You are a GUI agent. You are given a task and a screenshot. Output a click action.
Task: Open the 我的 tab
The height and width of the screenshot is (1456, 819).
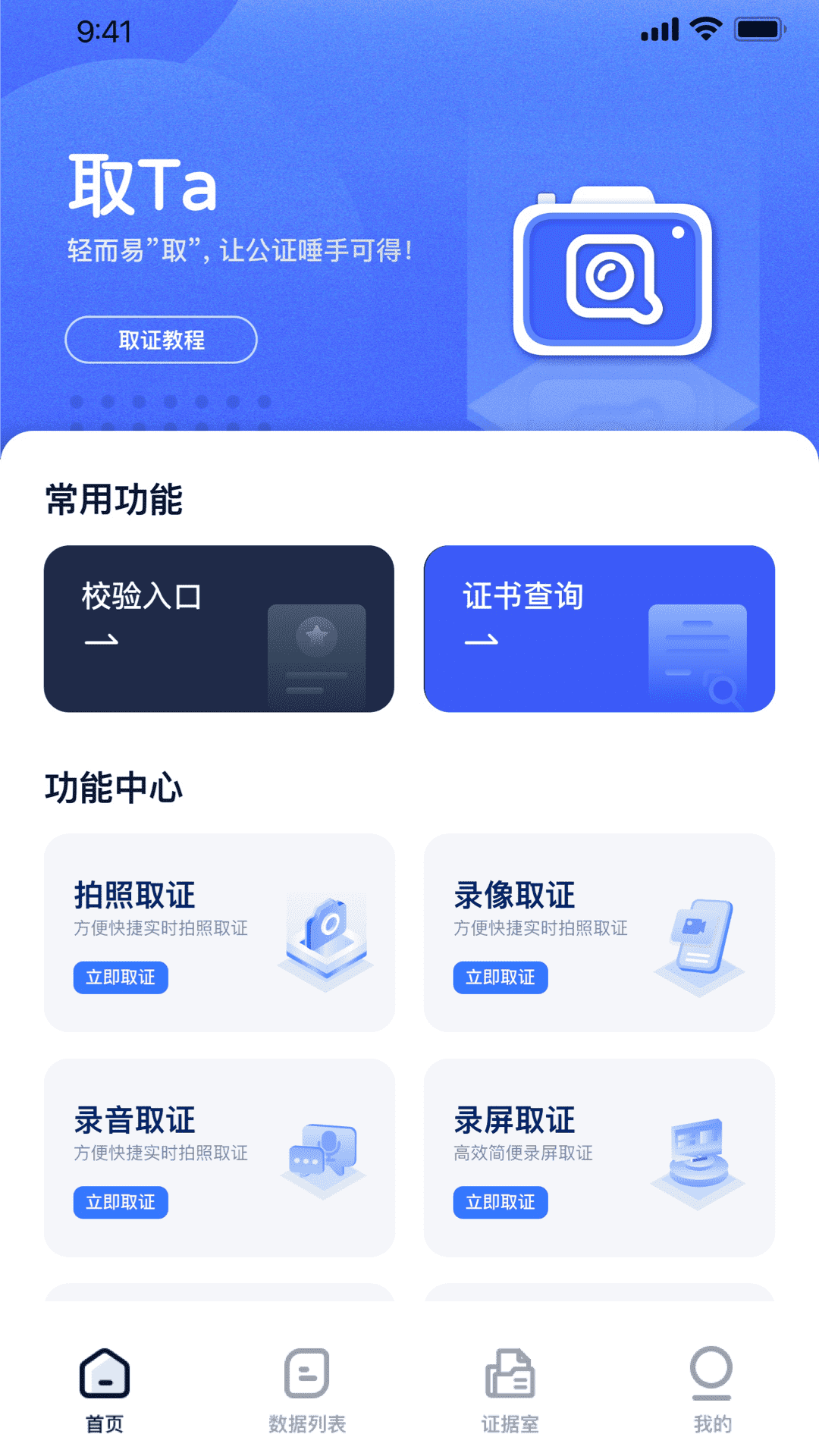(712, 1389)
